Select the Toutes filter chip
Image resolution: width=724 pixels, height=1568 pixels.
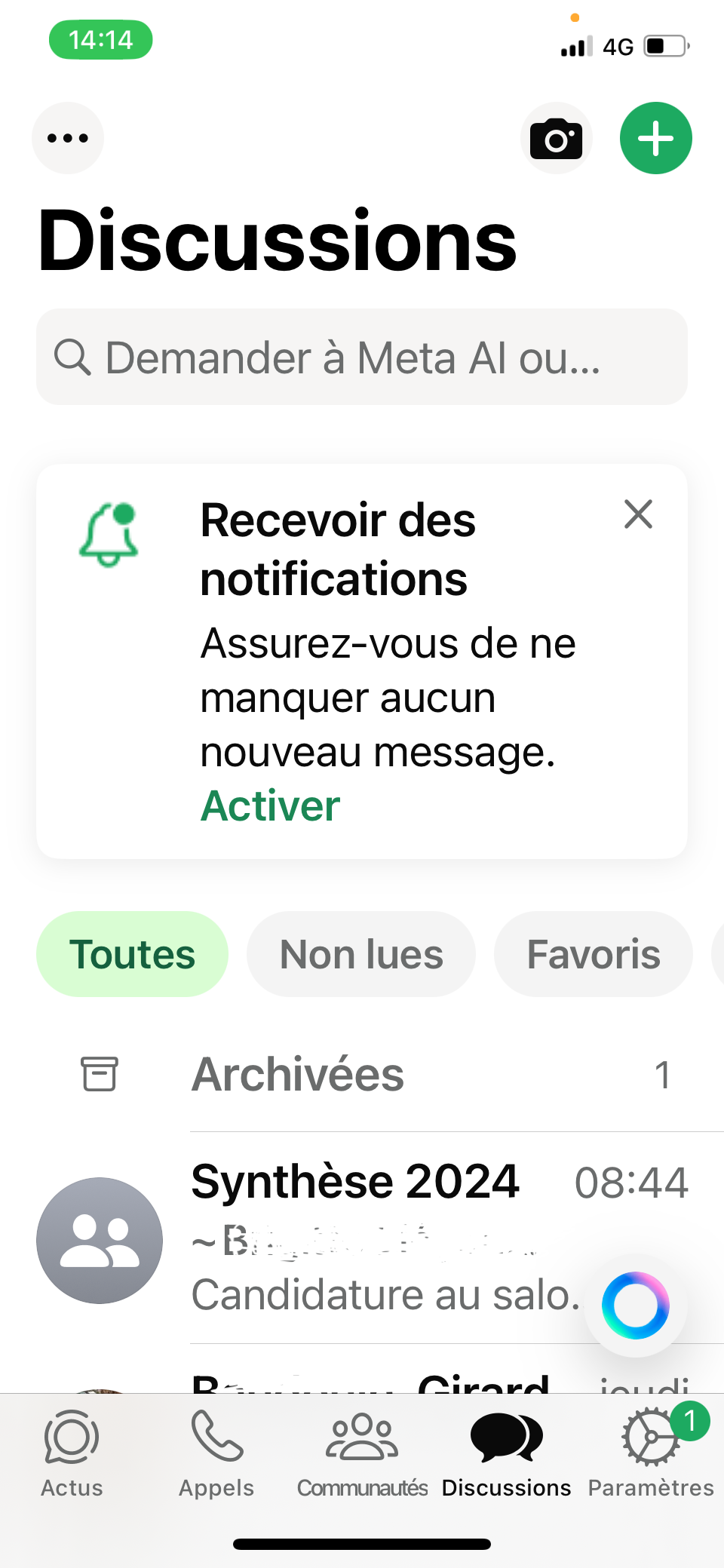[132, 953]
